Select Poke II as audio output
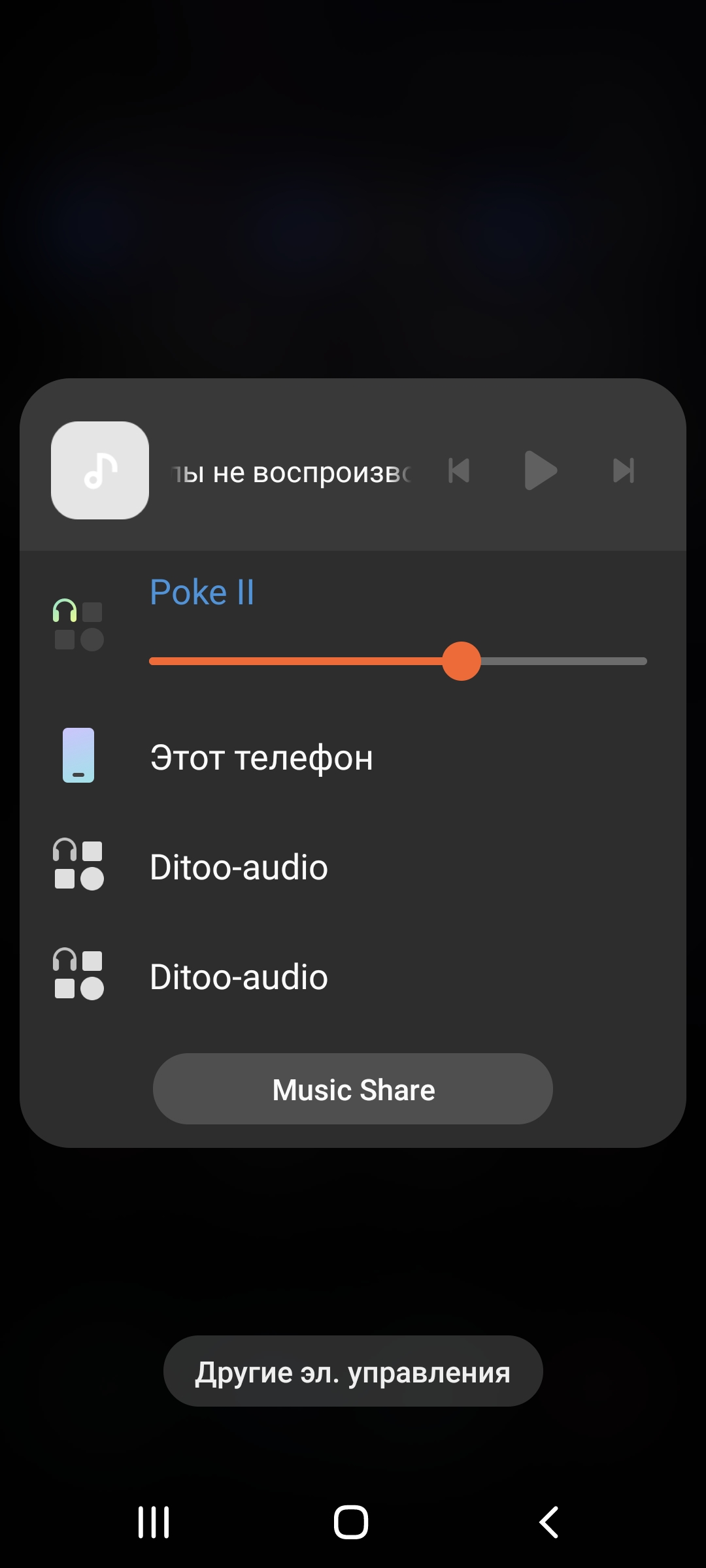Screen dimensions: 706x1568 (x=202, y=593)
